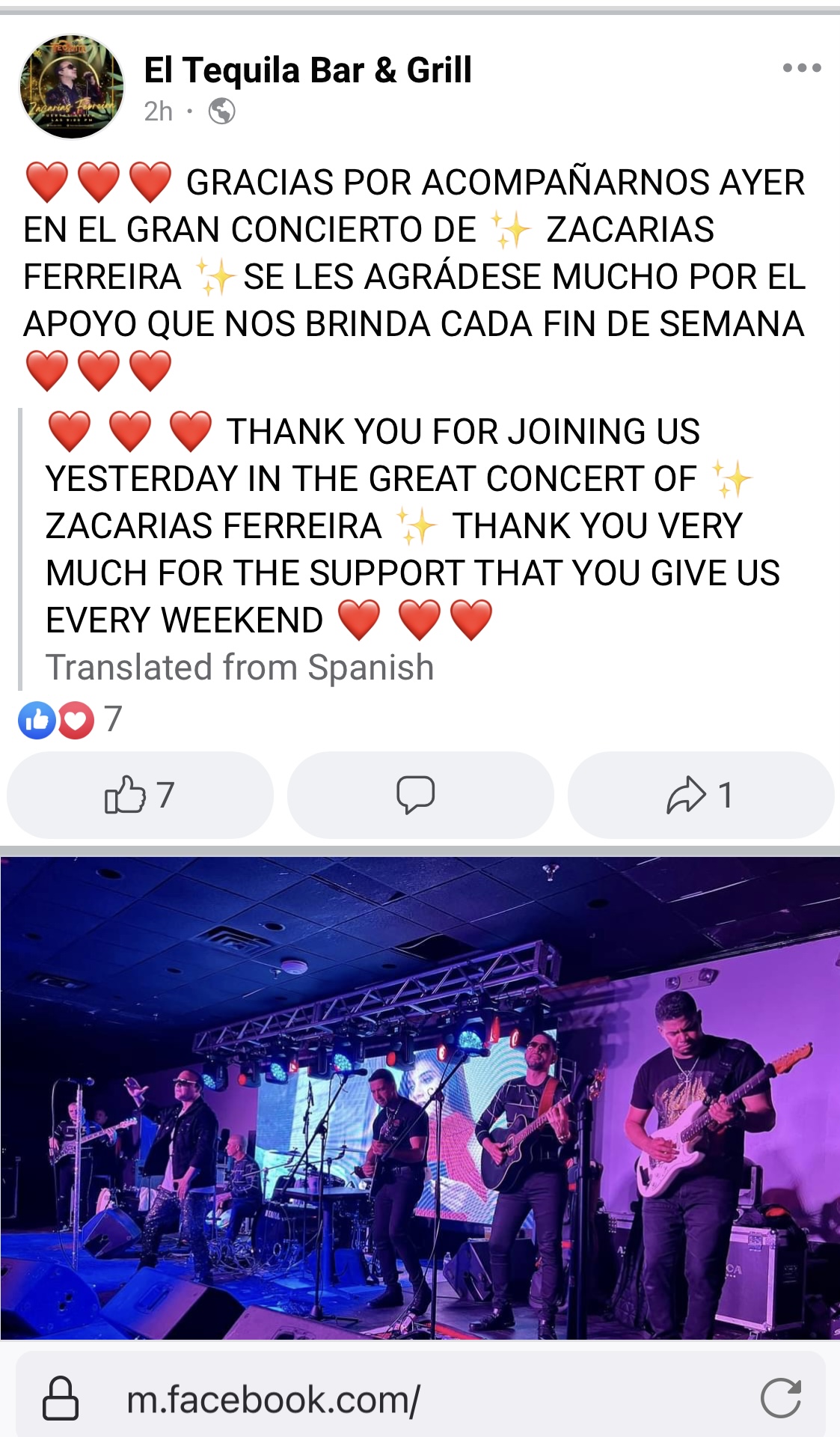The image size is (840, 1437).
Task: Open the post's three-dot overflow menu
Action: [801, 68]
